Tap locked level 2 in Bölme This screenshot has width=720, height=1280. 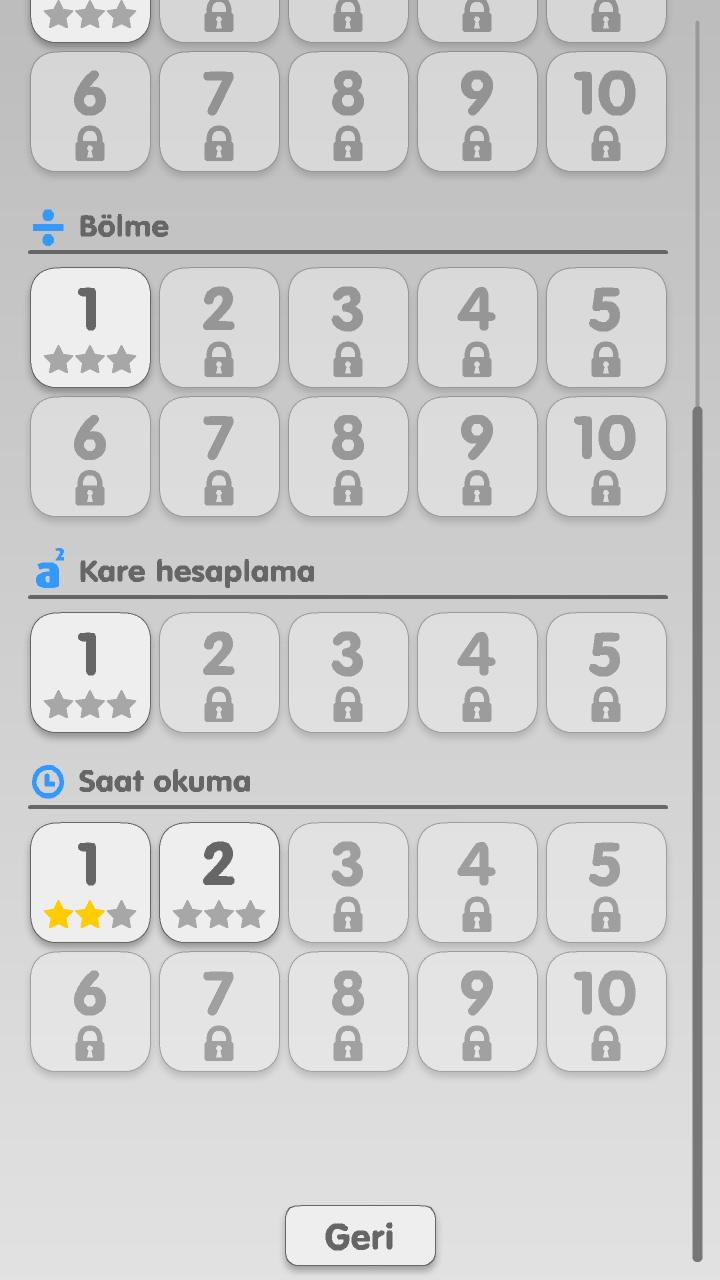219,327
